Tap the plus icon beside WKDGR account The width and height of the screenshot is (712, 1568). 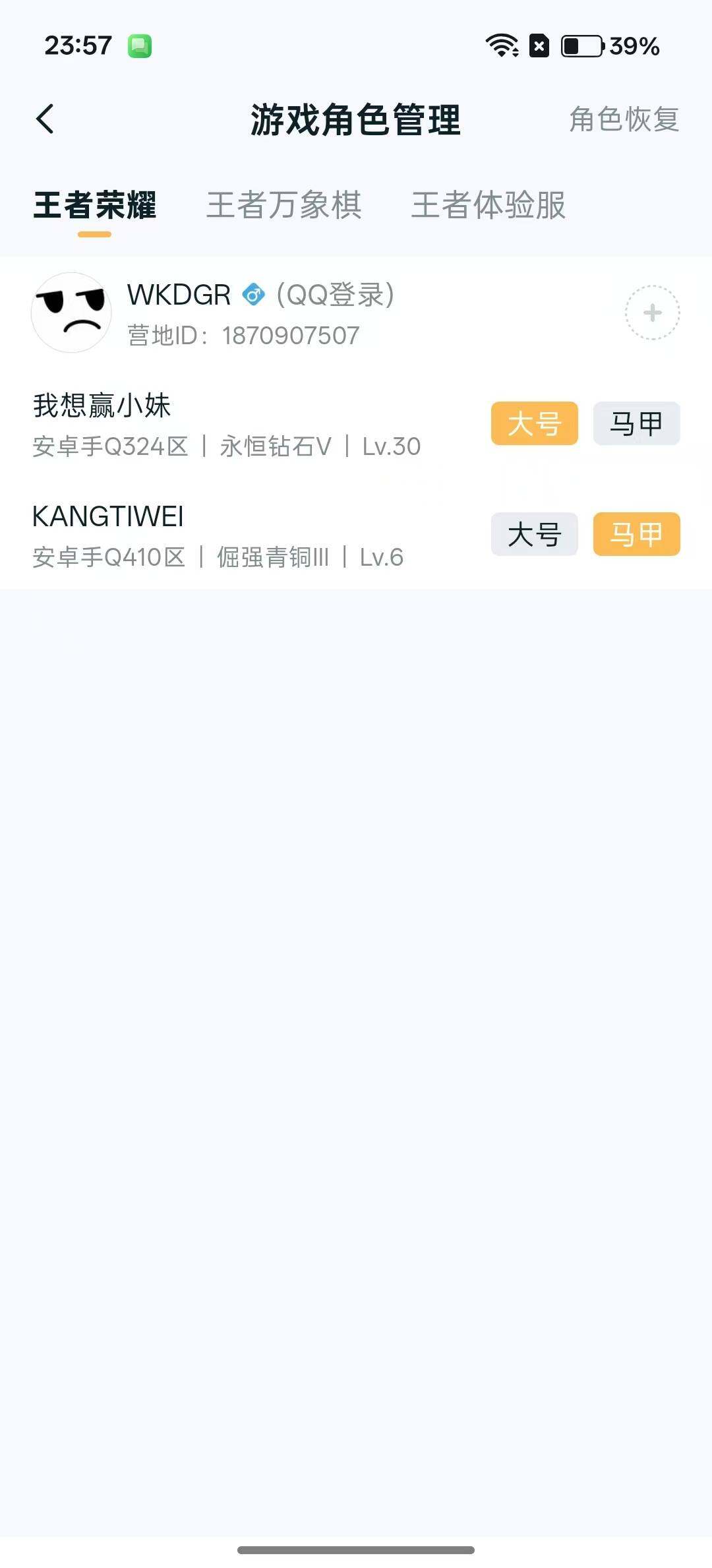(x=652, y=313)
